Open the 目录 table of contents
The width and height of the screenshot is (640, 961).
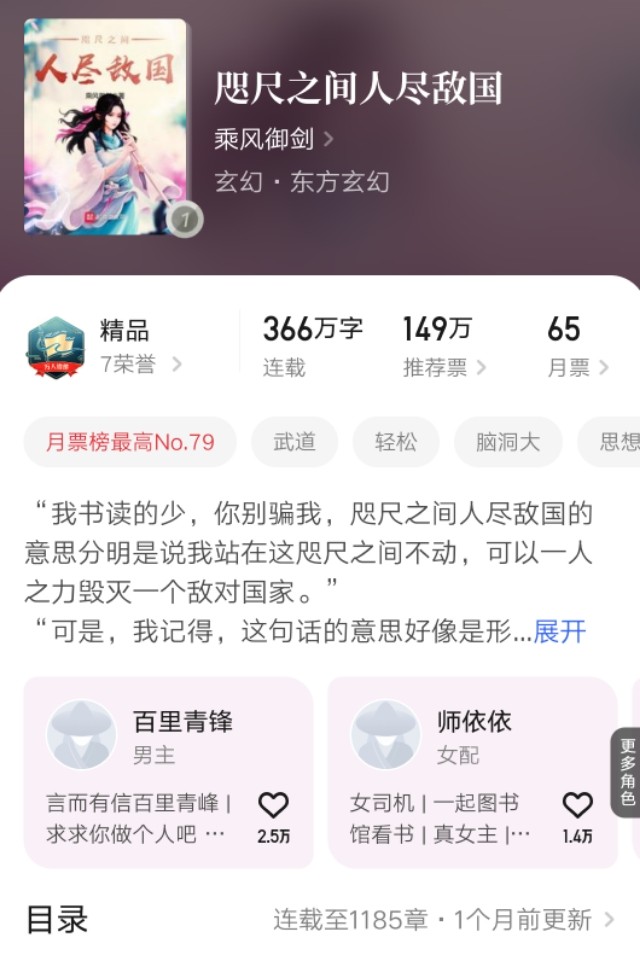(320, 919)
